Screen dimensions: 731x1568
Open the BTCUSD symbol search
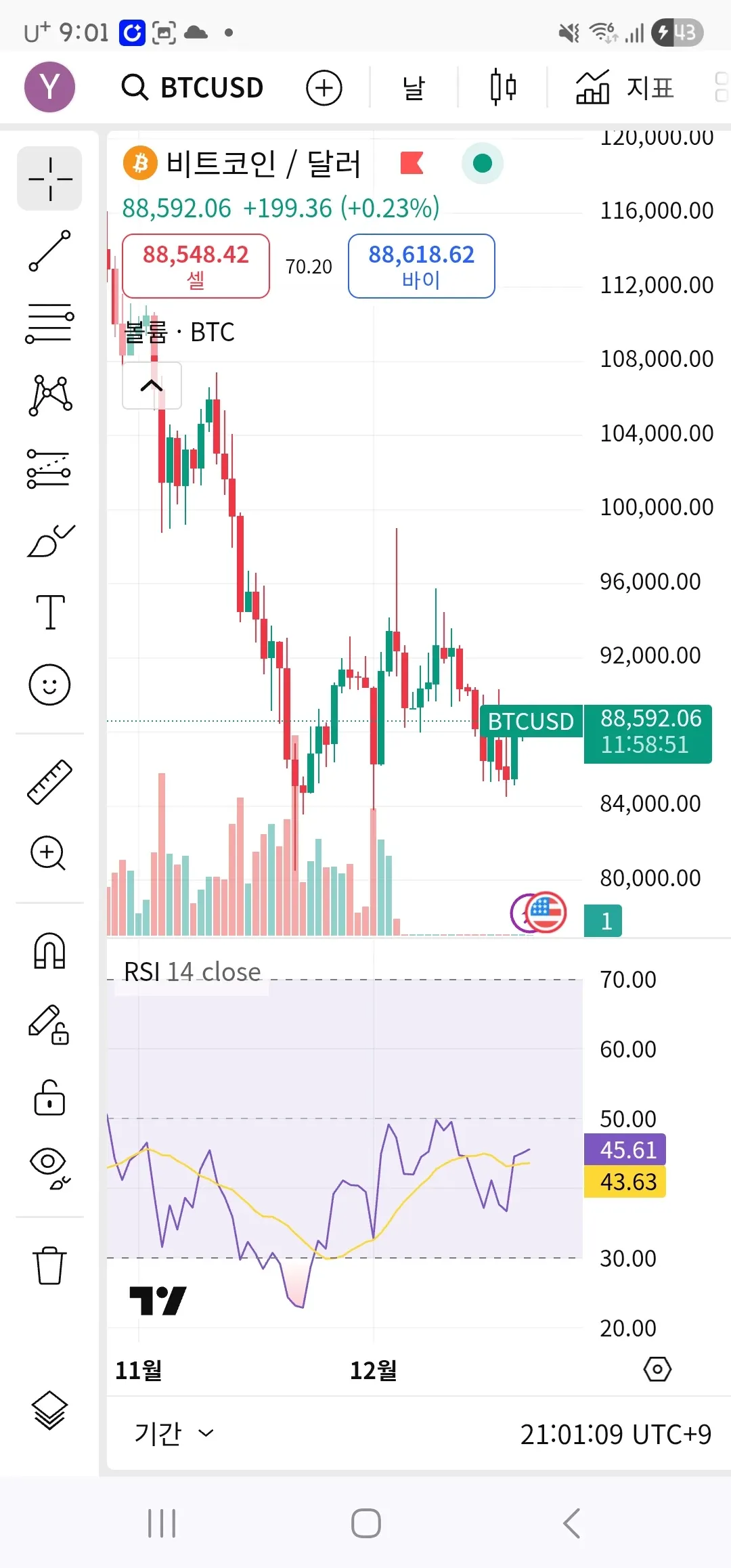click(193, 87)
